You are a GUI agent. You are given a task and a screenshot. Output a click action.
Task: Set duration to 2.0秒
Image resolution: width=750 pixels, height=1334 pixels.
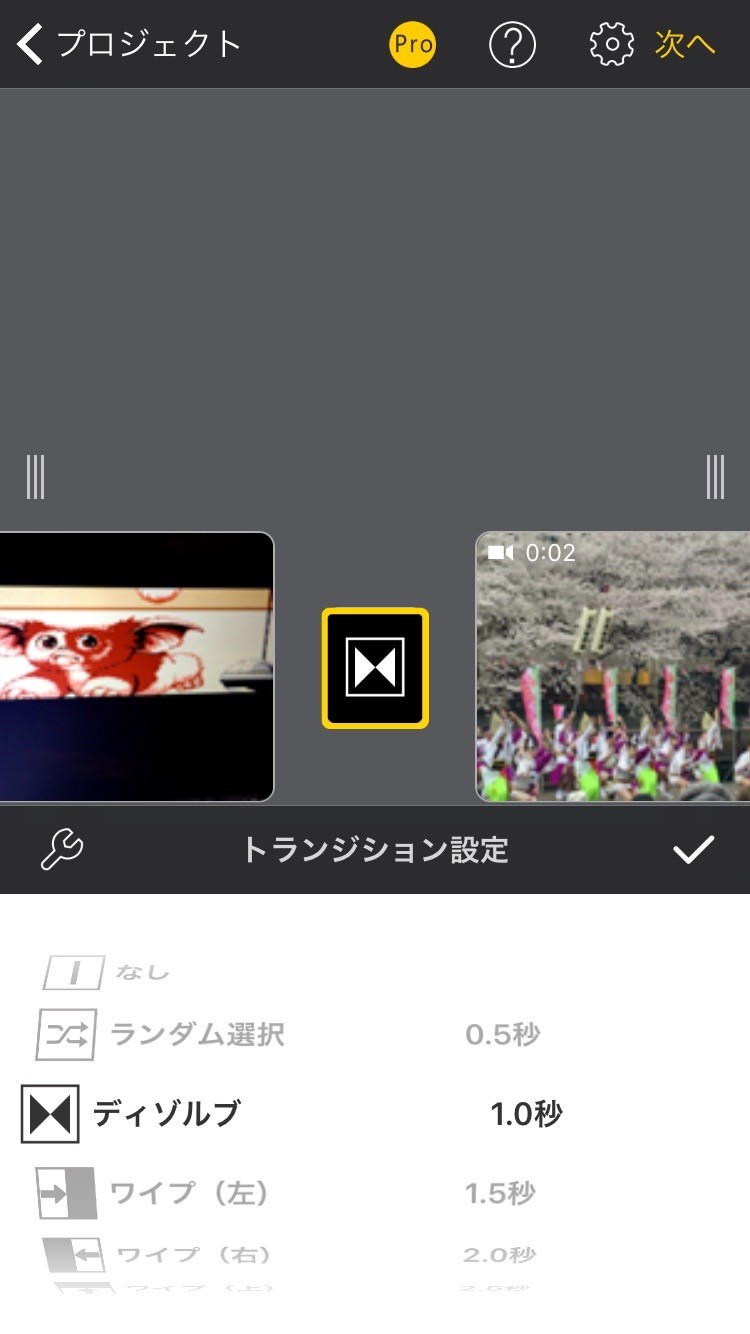click(x=500, y=1255)
